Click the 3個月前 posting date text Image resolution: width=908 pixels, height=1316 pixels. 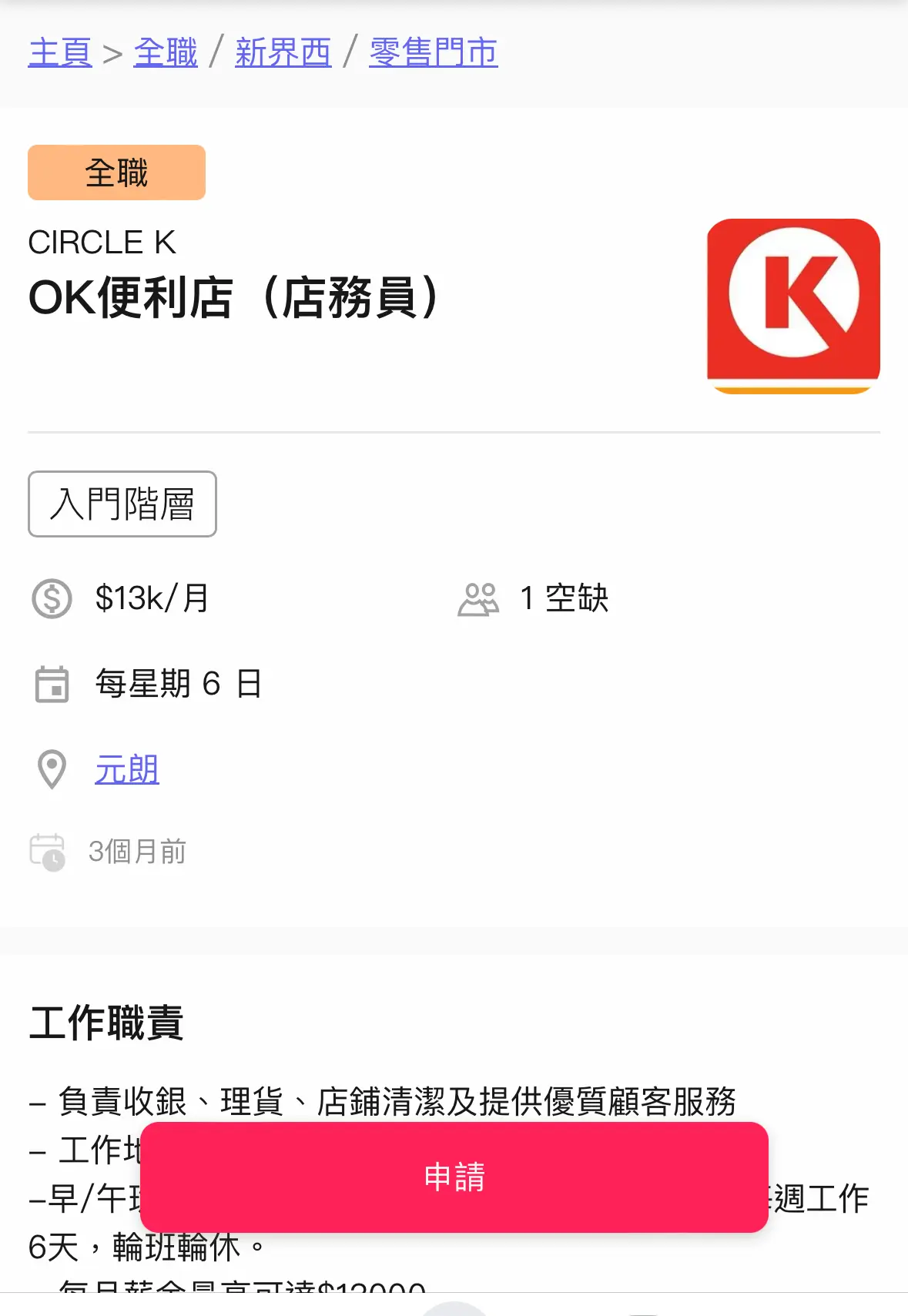pos(136,851)
